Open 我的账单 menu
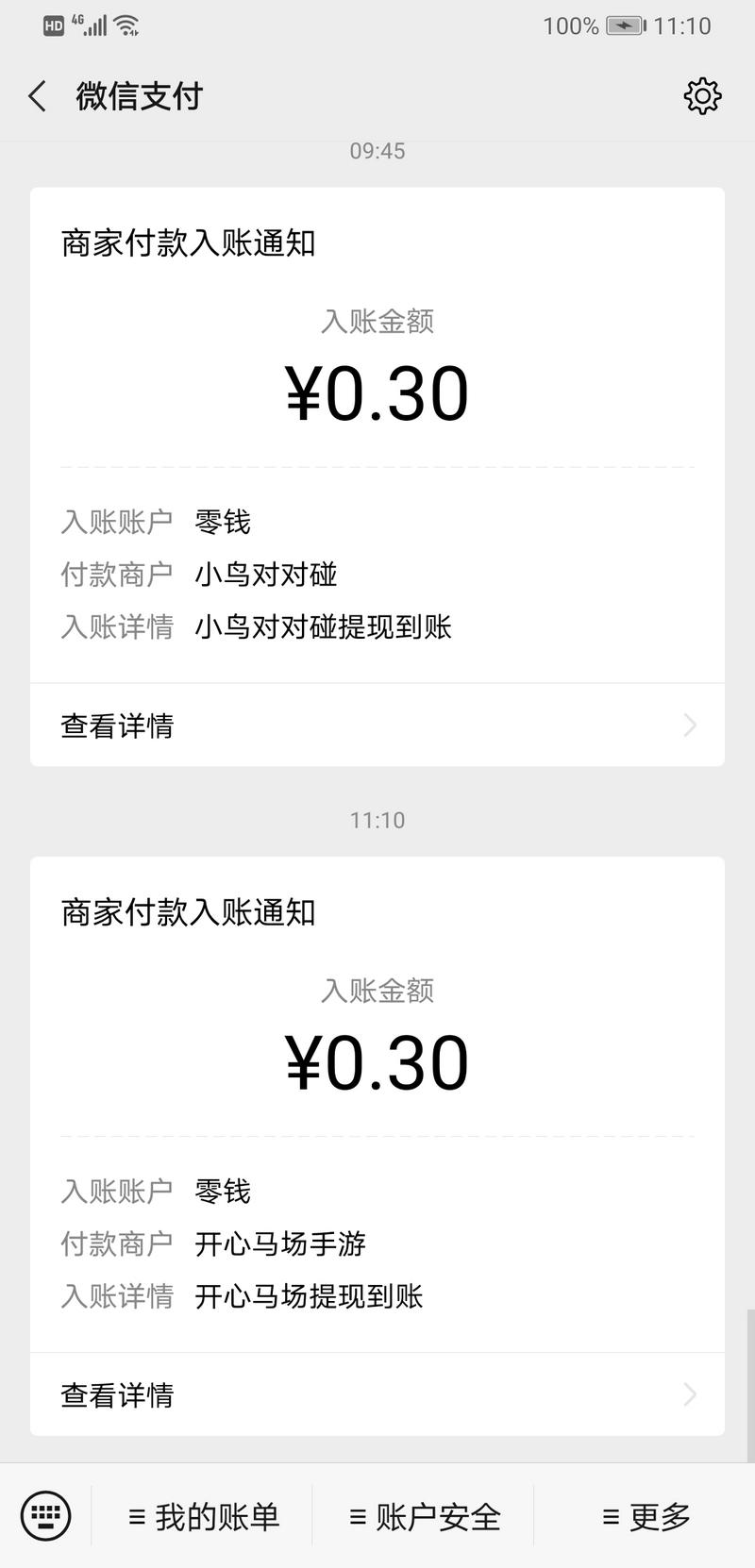This screenshot has width=755, height=1568. (x=204, y=1517)
